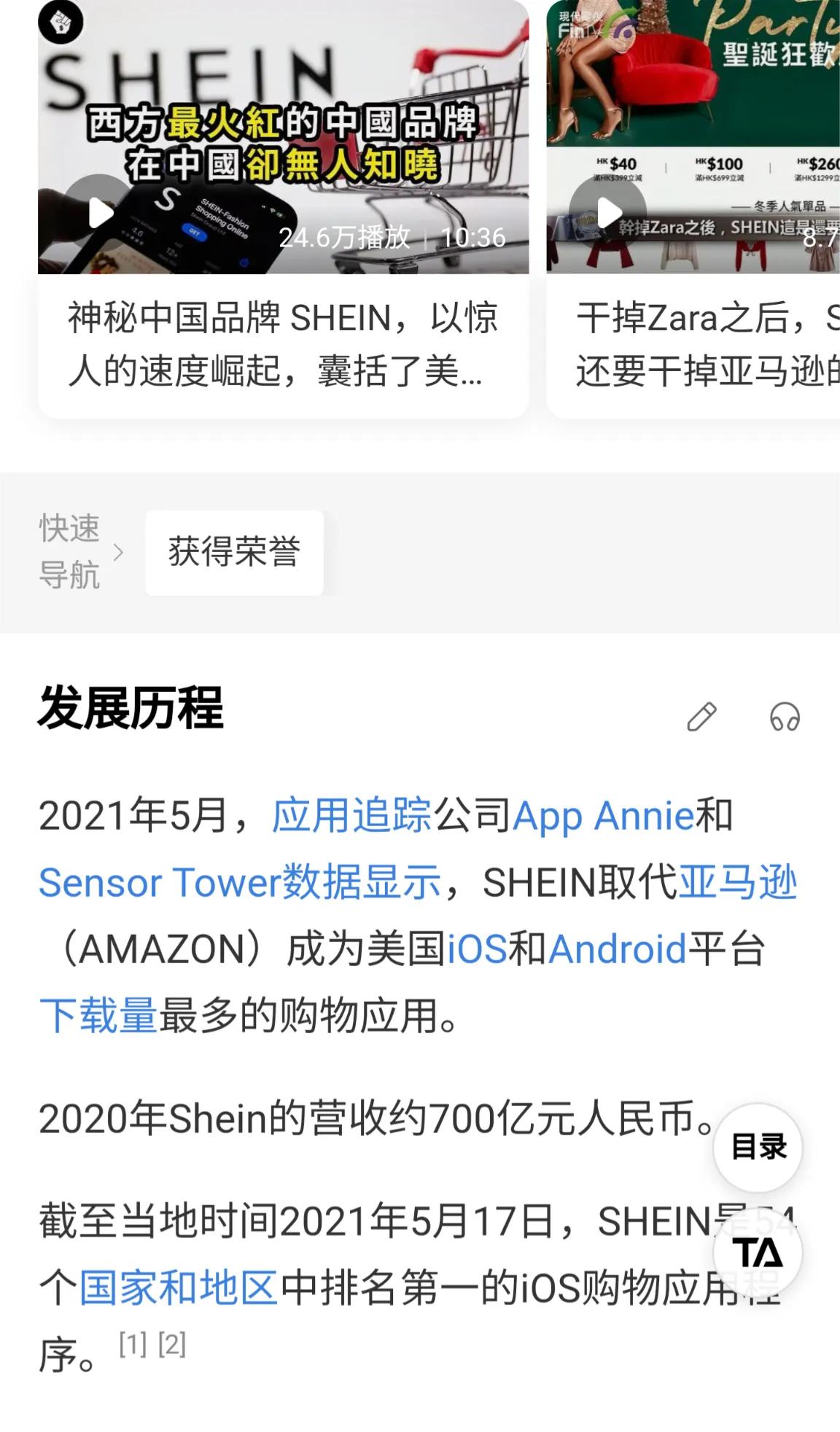Jump to 获得荣誉 section
The image size is (840, 1432).
point(234,553)
